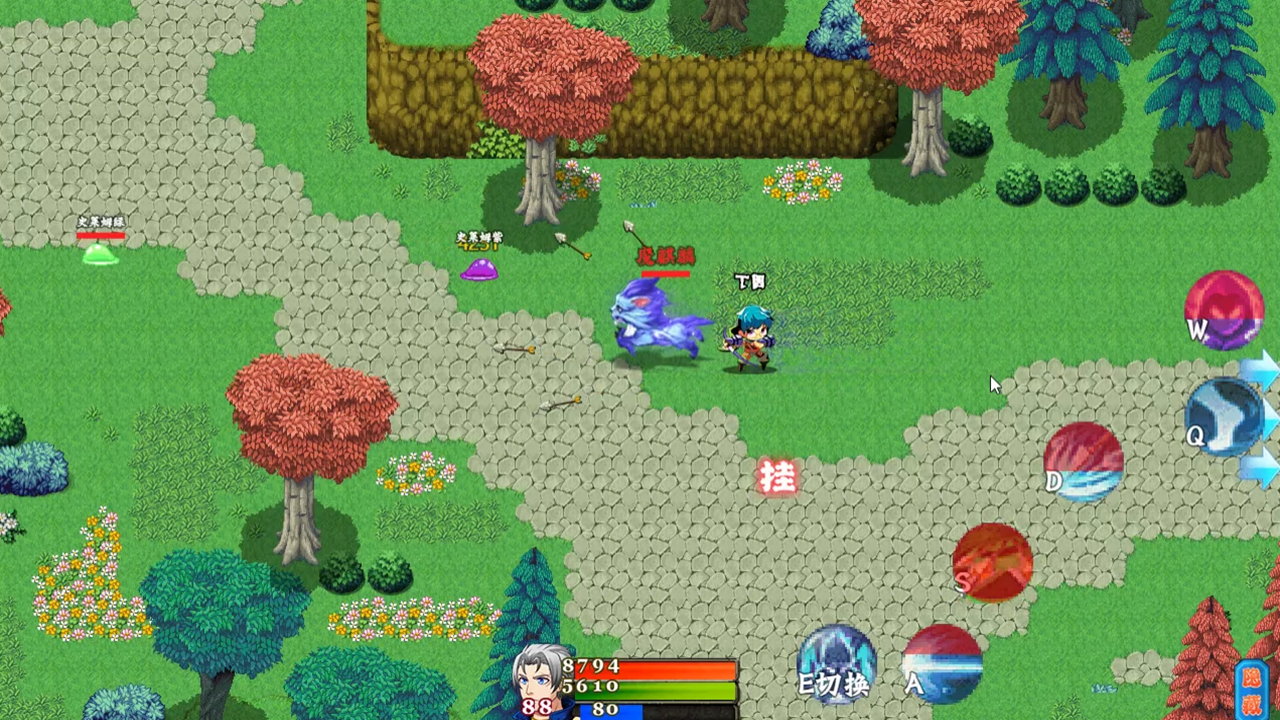The height and width of the screenshot is (720, 1280).
Task: Tap the 隐藏 hide button
Action: coord(1251,689)
